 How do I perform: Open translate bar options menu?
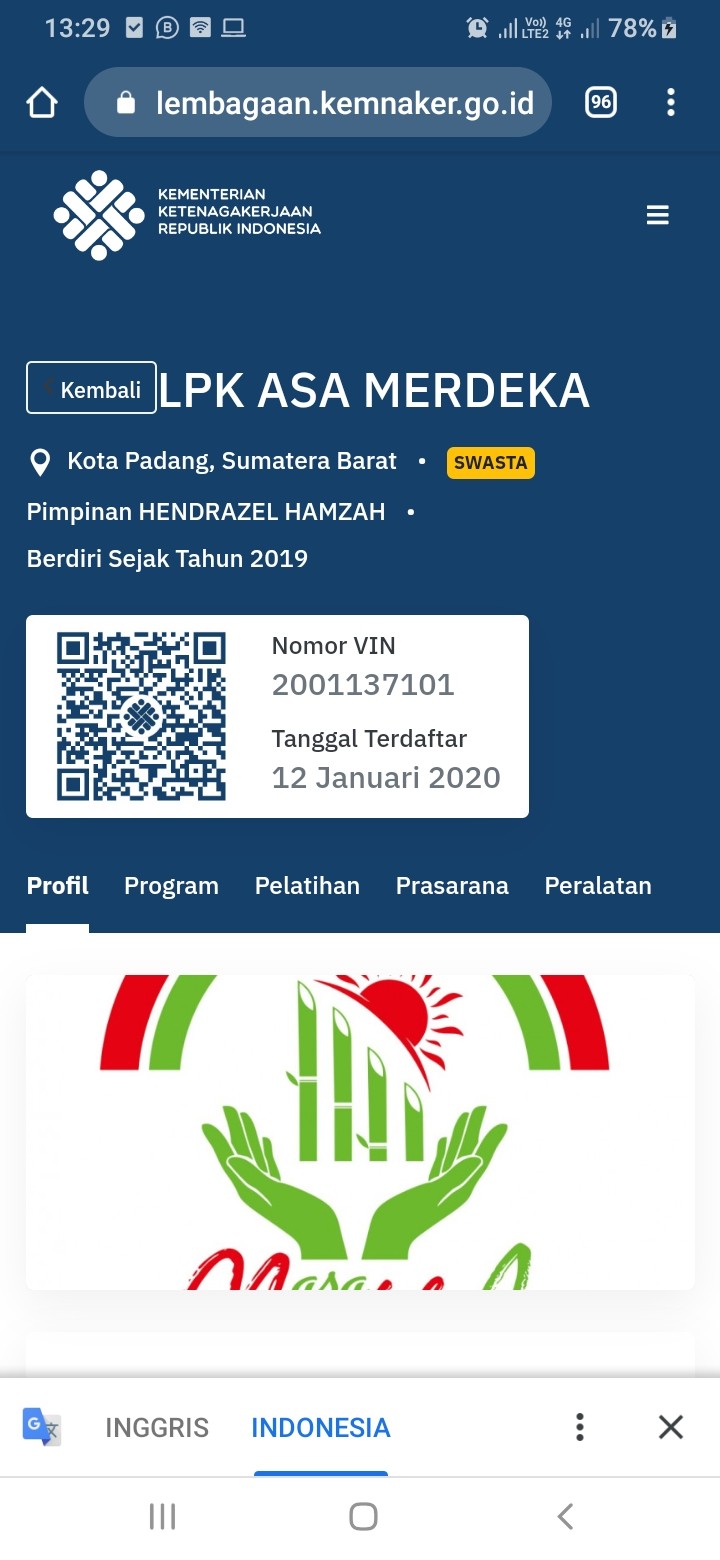(579, 1427)
